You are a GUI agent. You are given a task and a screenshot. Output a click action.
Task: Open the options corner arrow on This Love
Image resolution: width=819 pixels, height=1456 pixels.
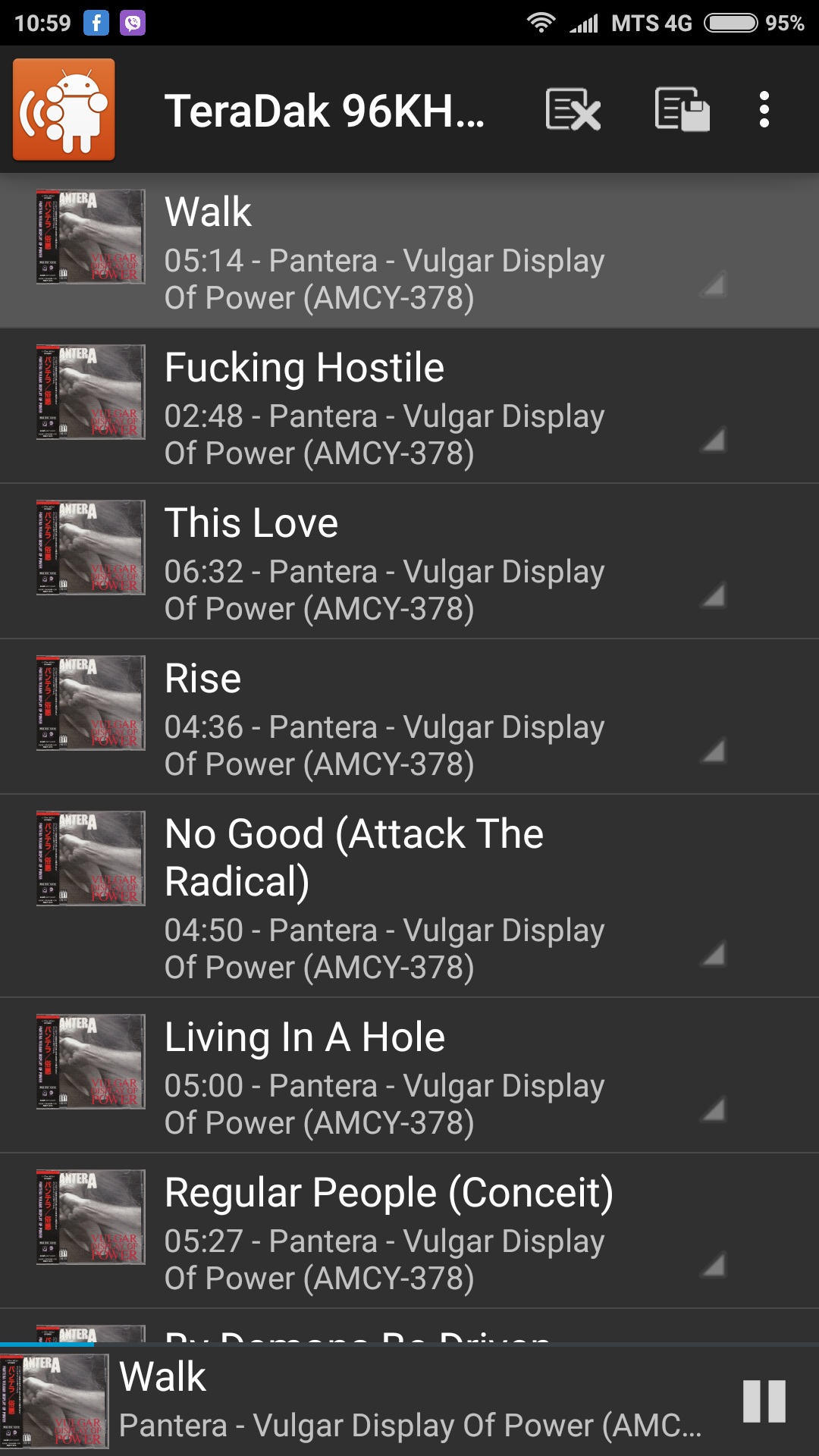pyautogui.click(x=713, y=595)
